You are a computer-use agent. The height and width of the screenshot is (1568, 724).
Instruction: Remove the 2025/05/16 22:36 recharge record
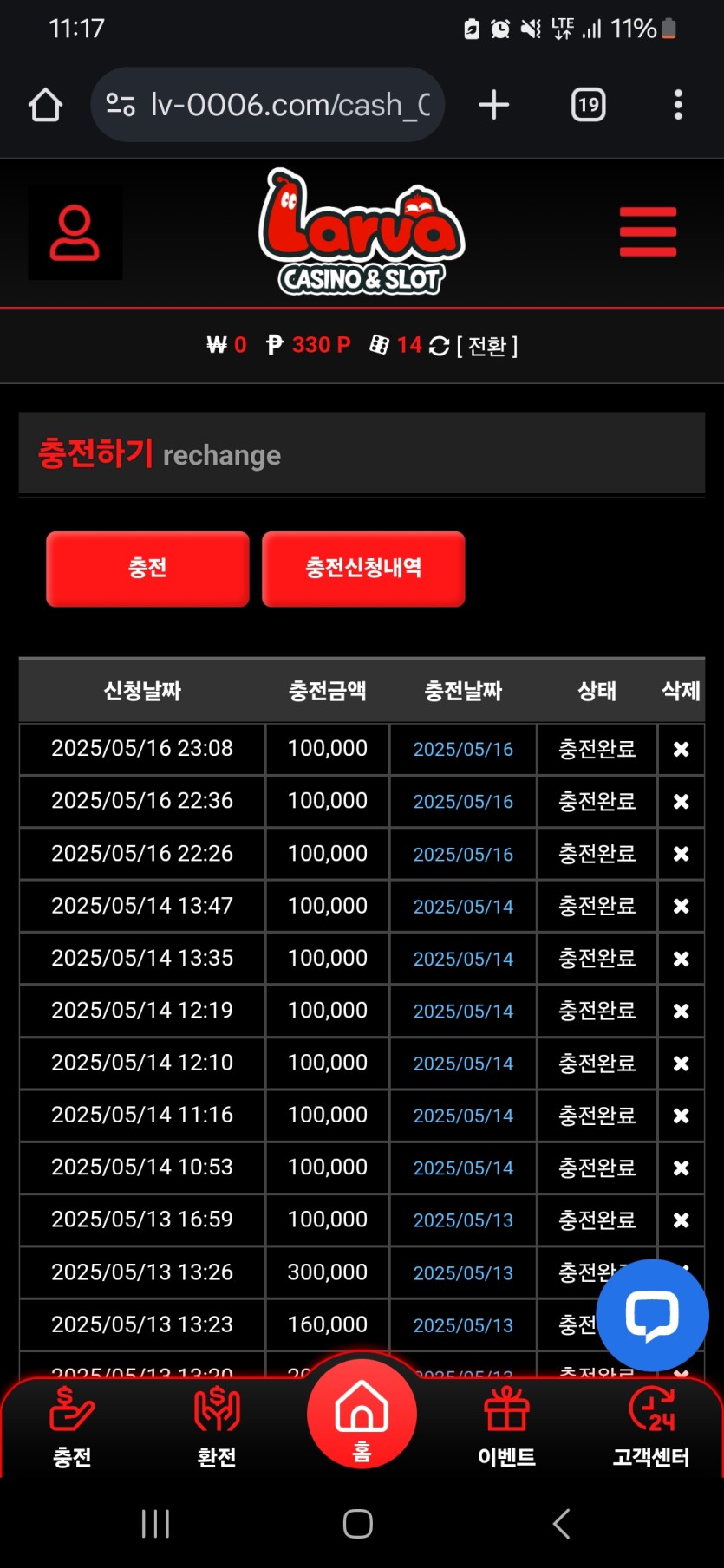(682, 802)
